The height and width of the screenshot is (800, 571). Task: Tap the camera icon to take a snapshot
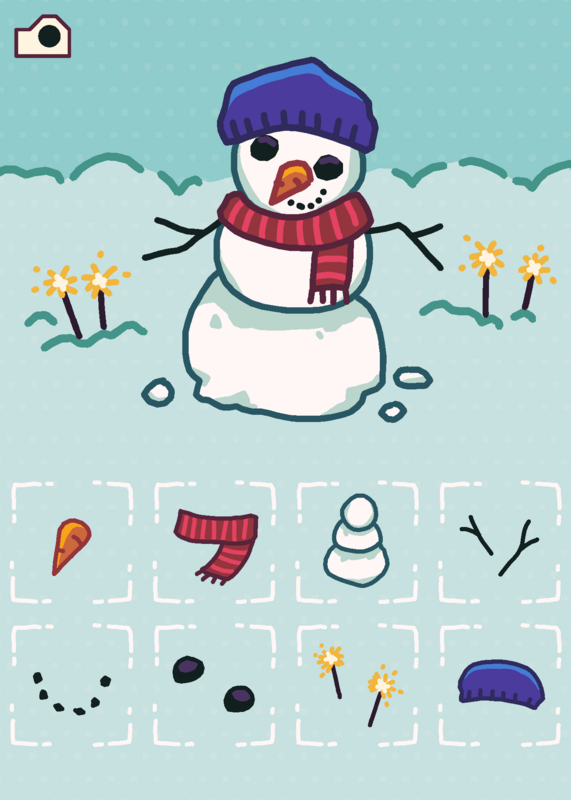click(x=43, y=36)
